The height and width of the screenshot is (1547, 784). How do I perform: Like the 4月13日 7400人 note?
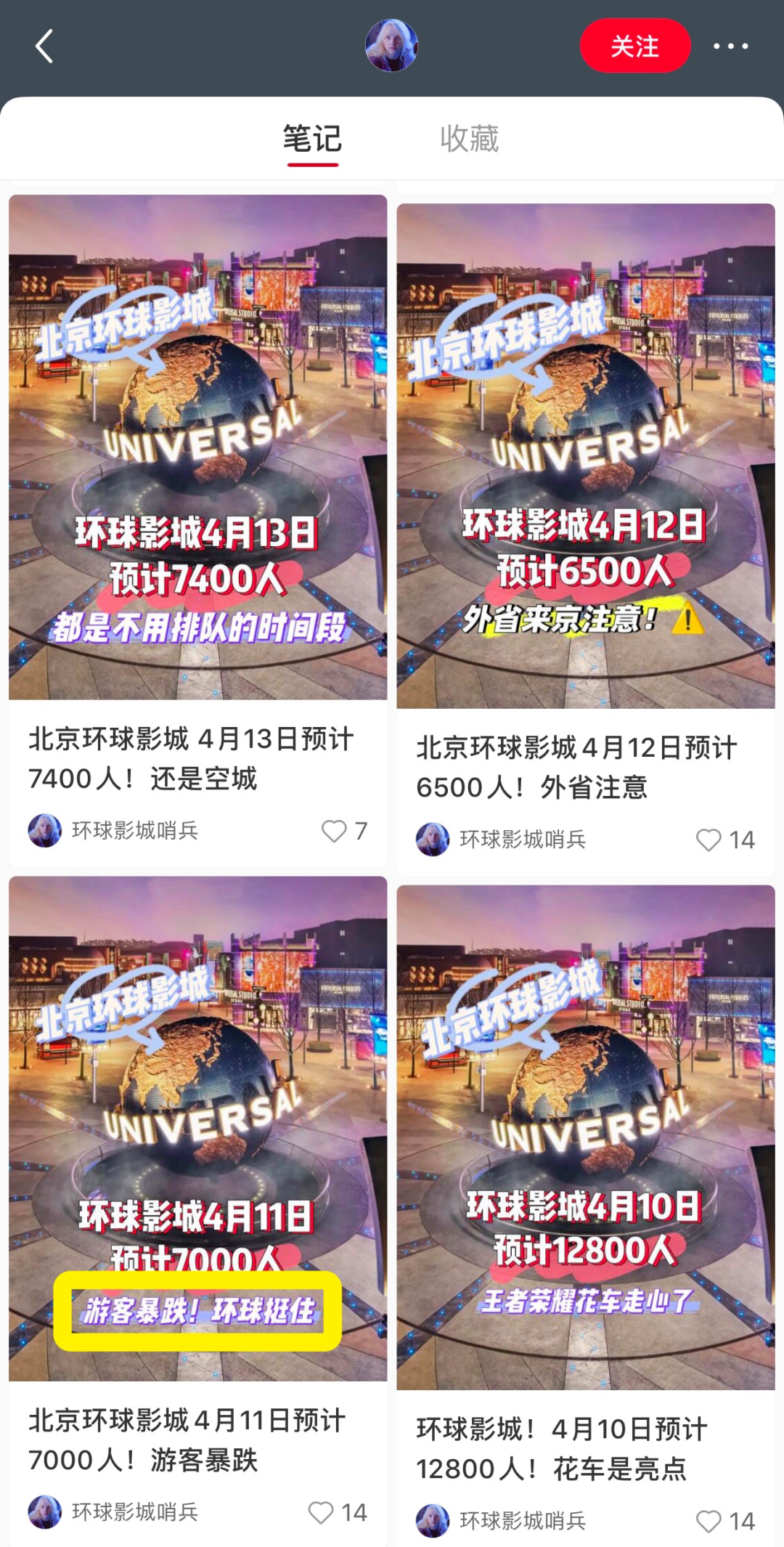tap(335, 831)
